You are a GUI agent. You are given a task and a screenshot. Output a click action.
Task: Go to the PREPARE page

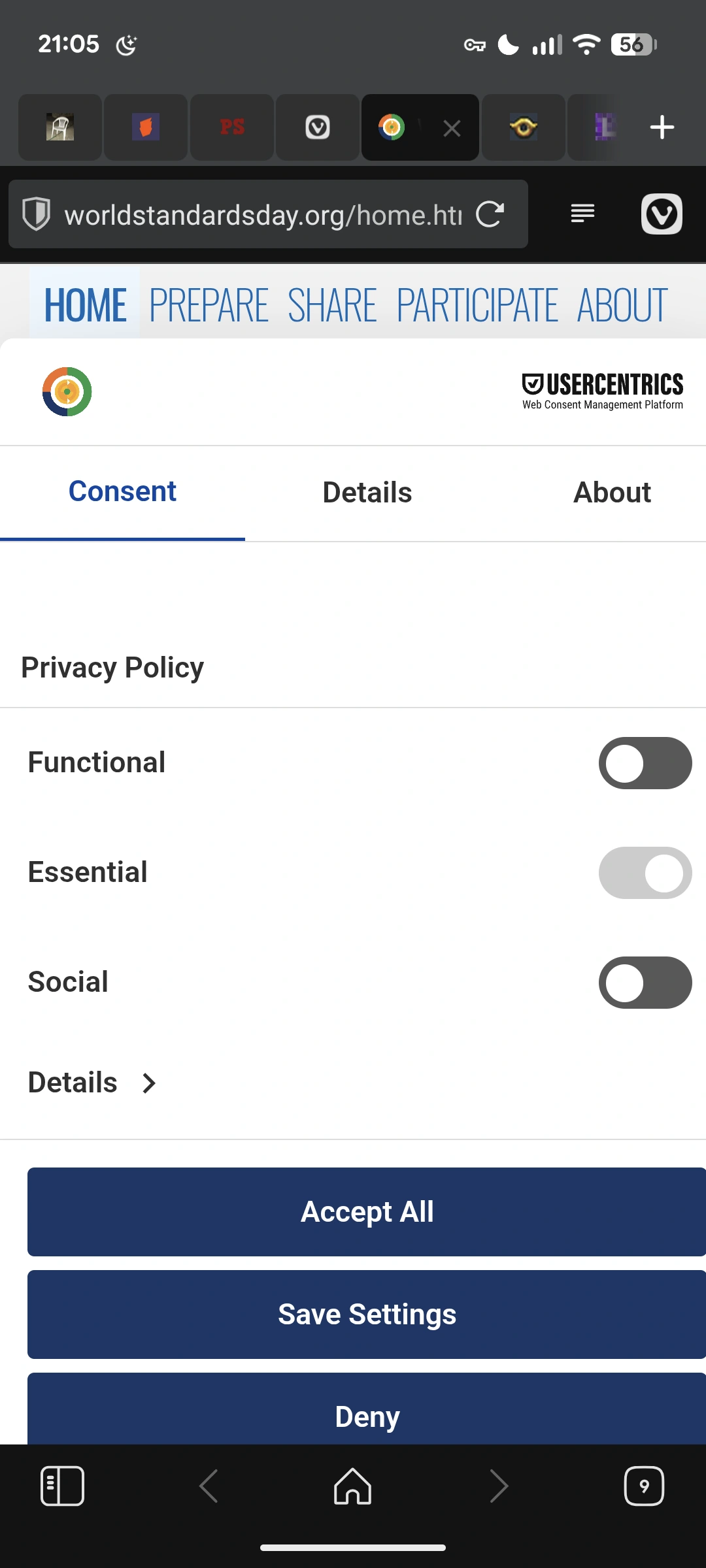(209, 305)
